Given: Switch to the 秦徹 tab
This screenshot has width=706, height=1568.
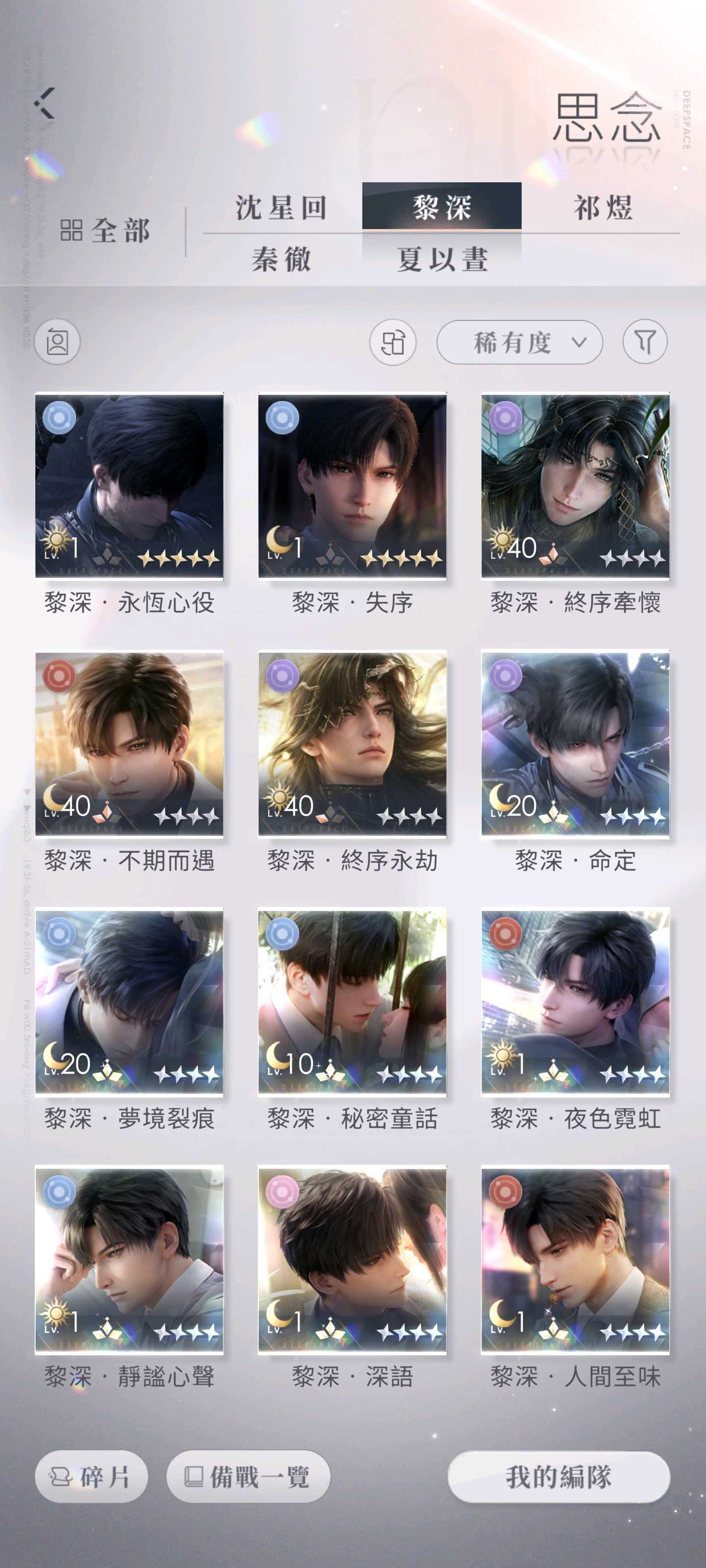Looking at the screenshot, I should tap(281, 260).
